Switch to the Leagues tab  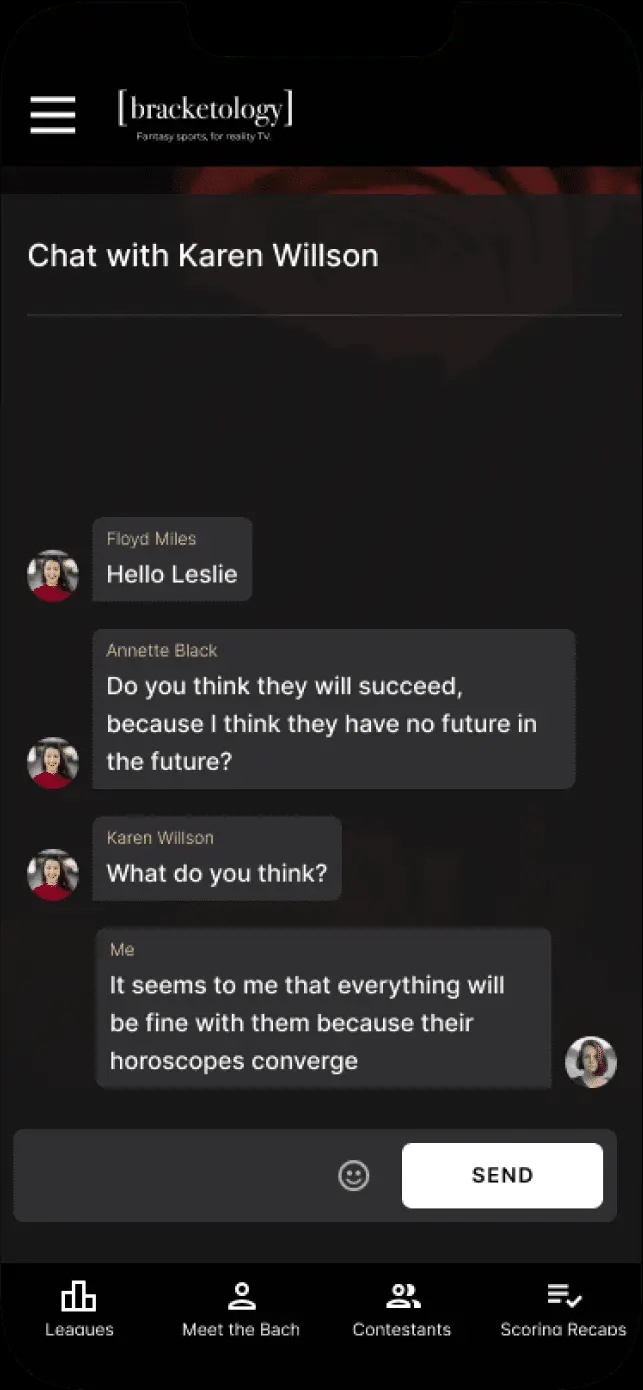[79, 1310]
